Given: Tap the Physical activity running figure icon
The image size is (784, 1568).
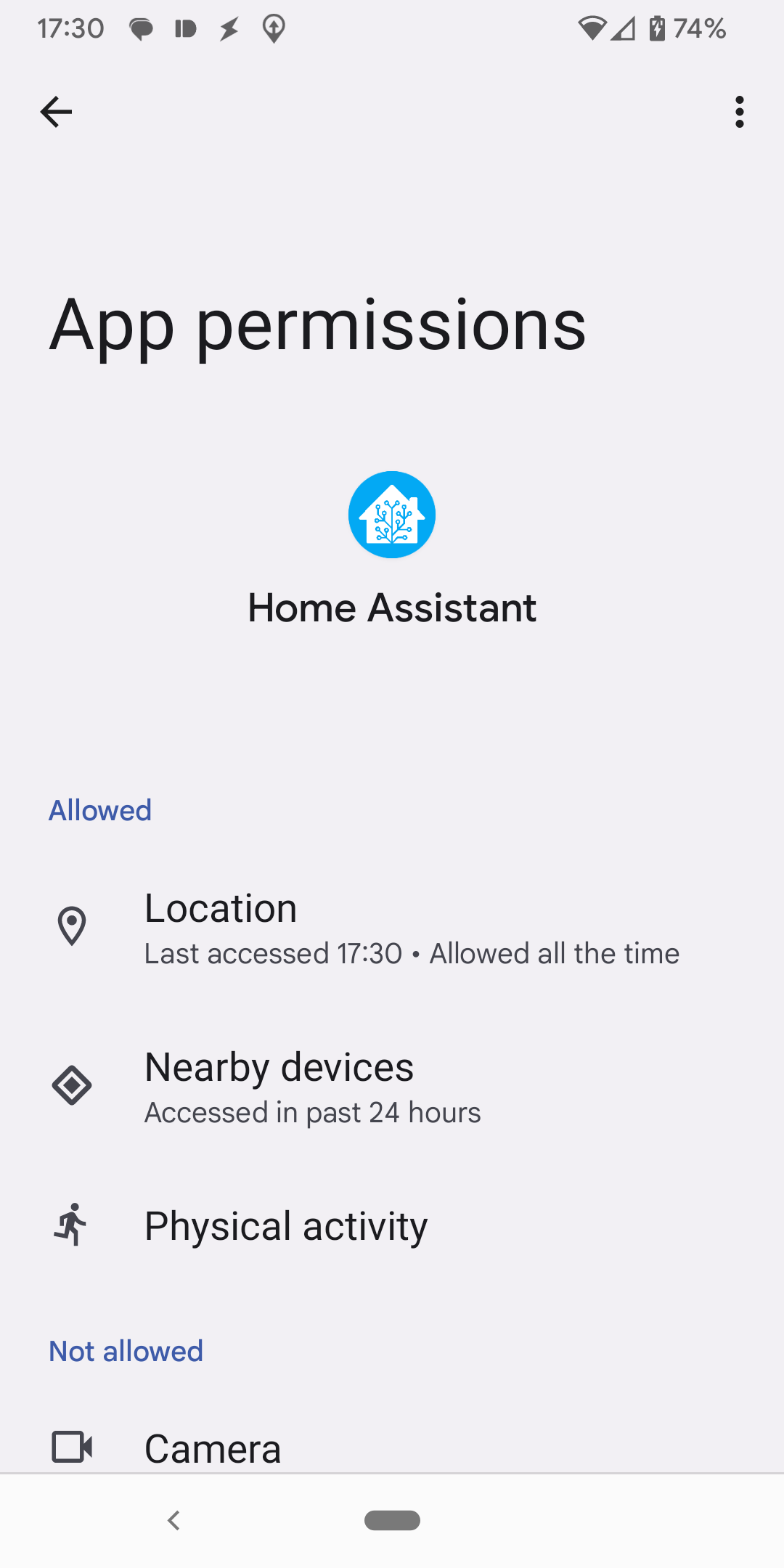Looking at the screenshot, I should coord(72,1225).
